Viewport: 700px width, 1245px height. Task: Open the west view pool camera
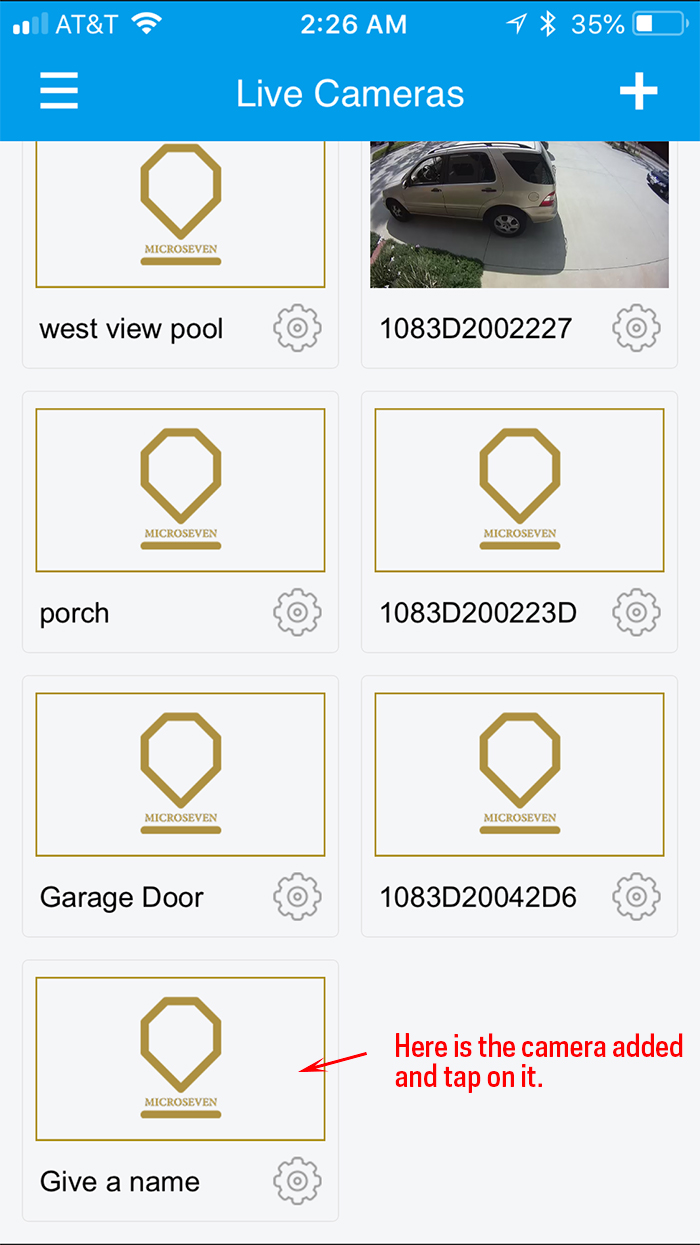pyautogui.click(x=180, y=214)
